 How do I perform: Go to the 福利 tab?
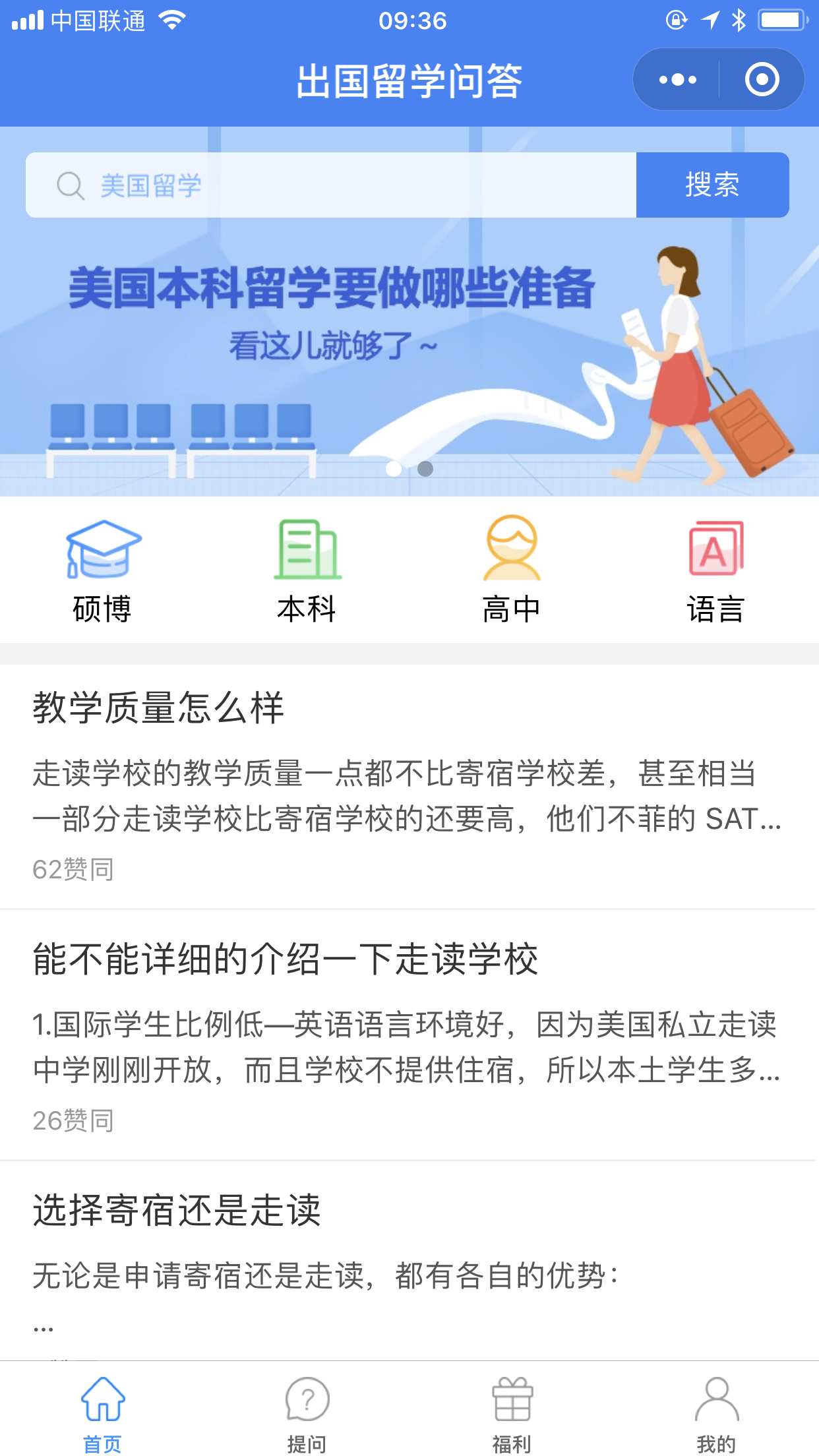(x=512, y=1412)
